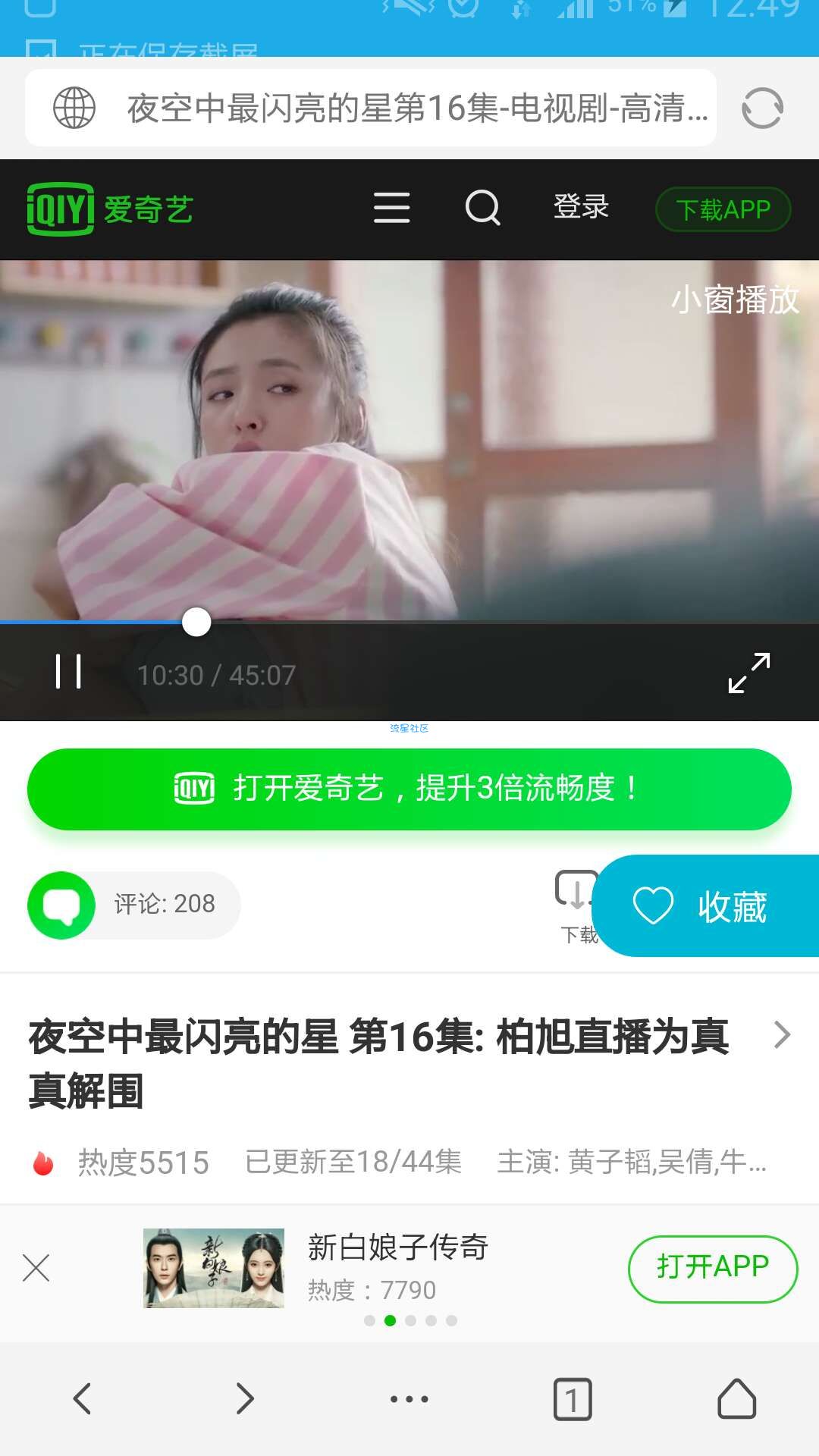Tap the browser address bar
Viewport: 819px width, 1456px height.
point(394,108)
